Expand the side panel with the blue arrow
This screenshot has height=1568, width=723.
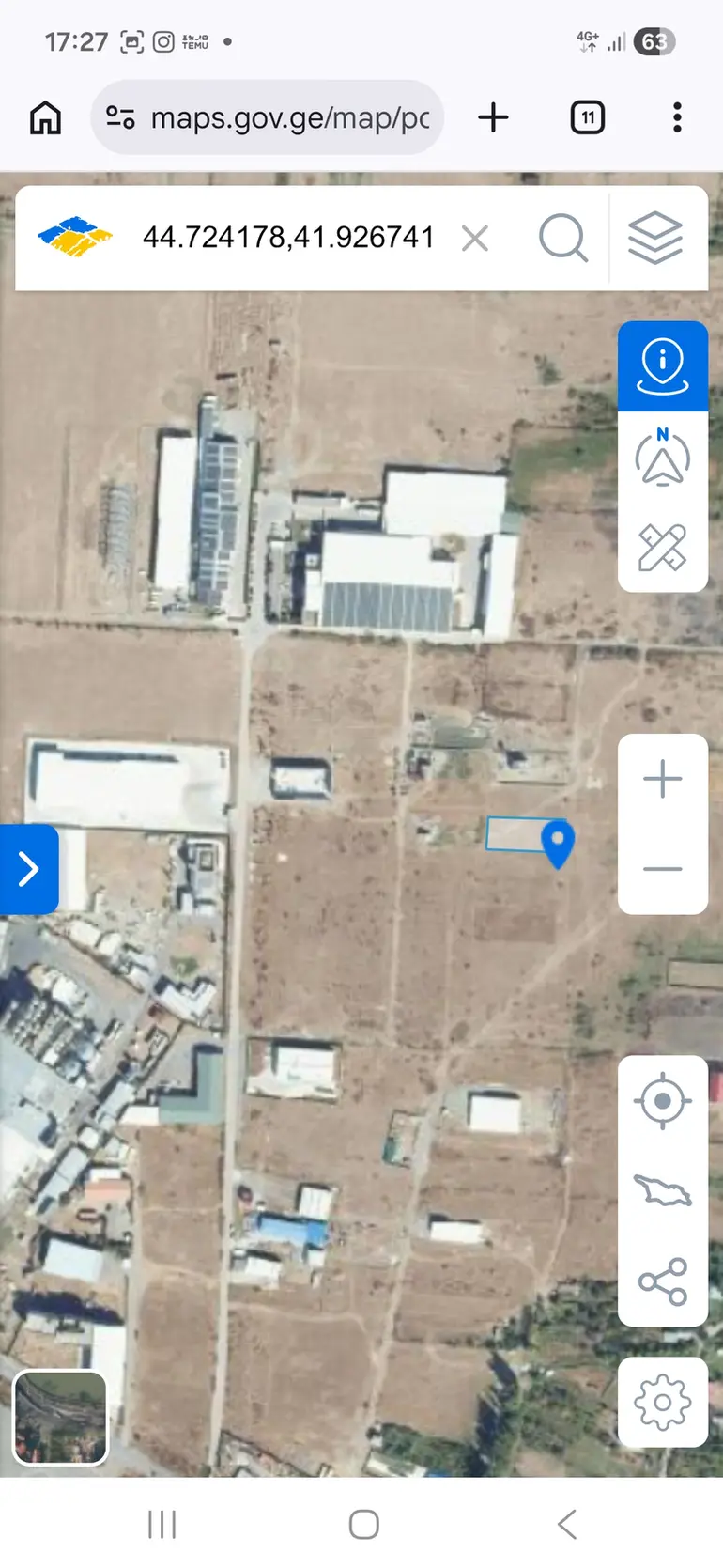click(29, 869)
